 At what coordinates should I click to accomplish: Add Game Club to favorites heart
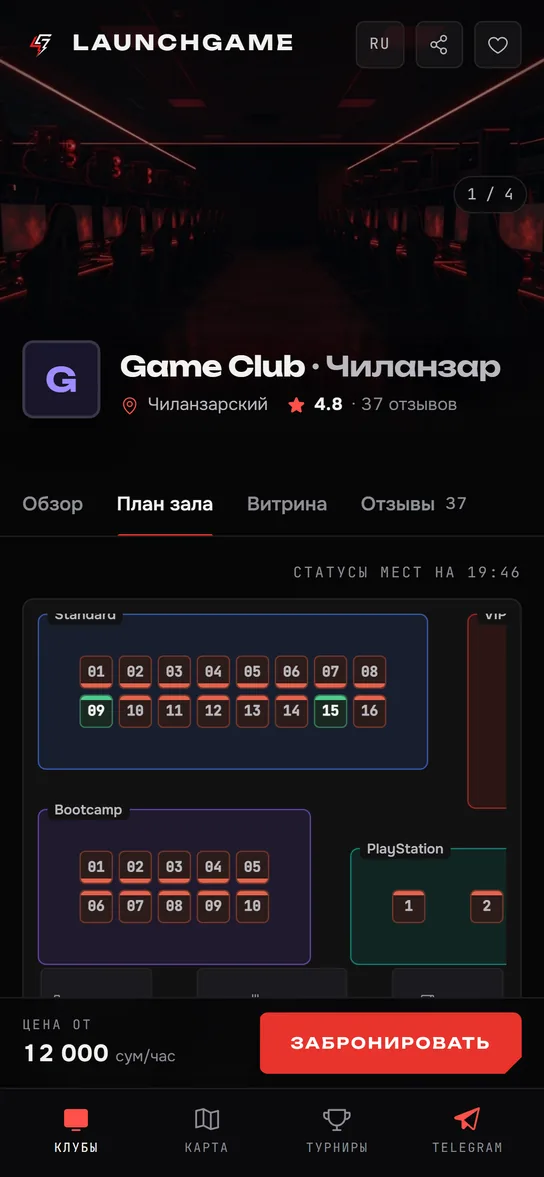pyautogui.click(x=497, y=44)
